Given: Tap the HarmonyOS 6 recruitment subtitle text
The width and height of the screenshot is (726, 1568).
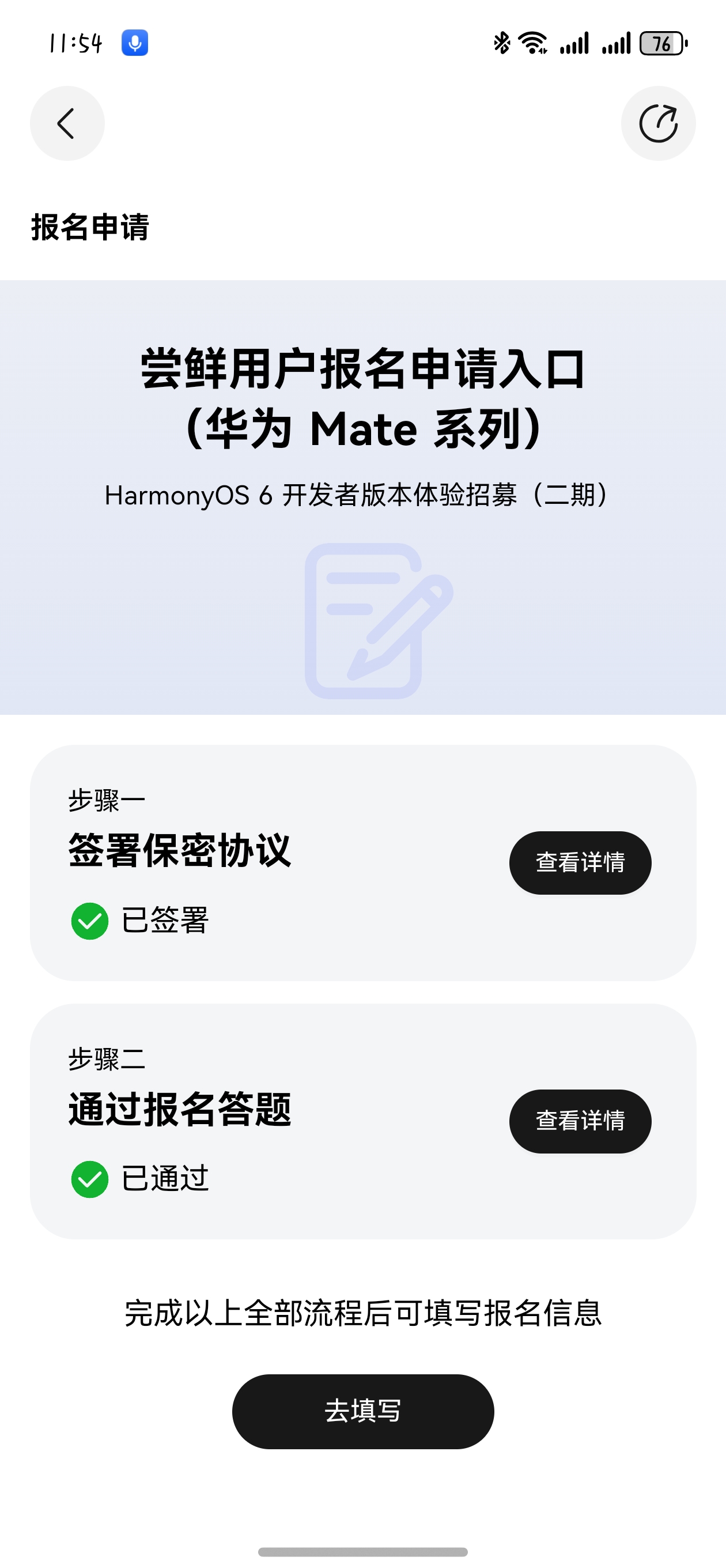Looking at the screenshot, I should (362, 496).
